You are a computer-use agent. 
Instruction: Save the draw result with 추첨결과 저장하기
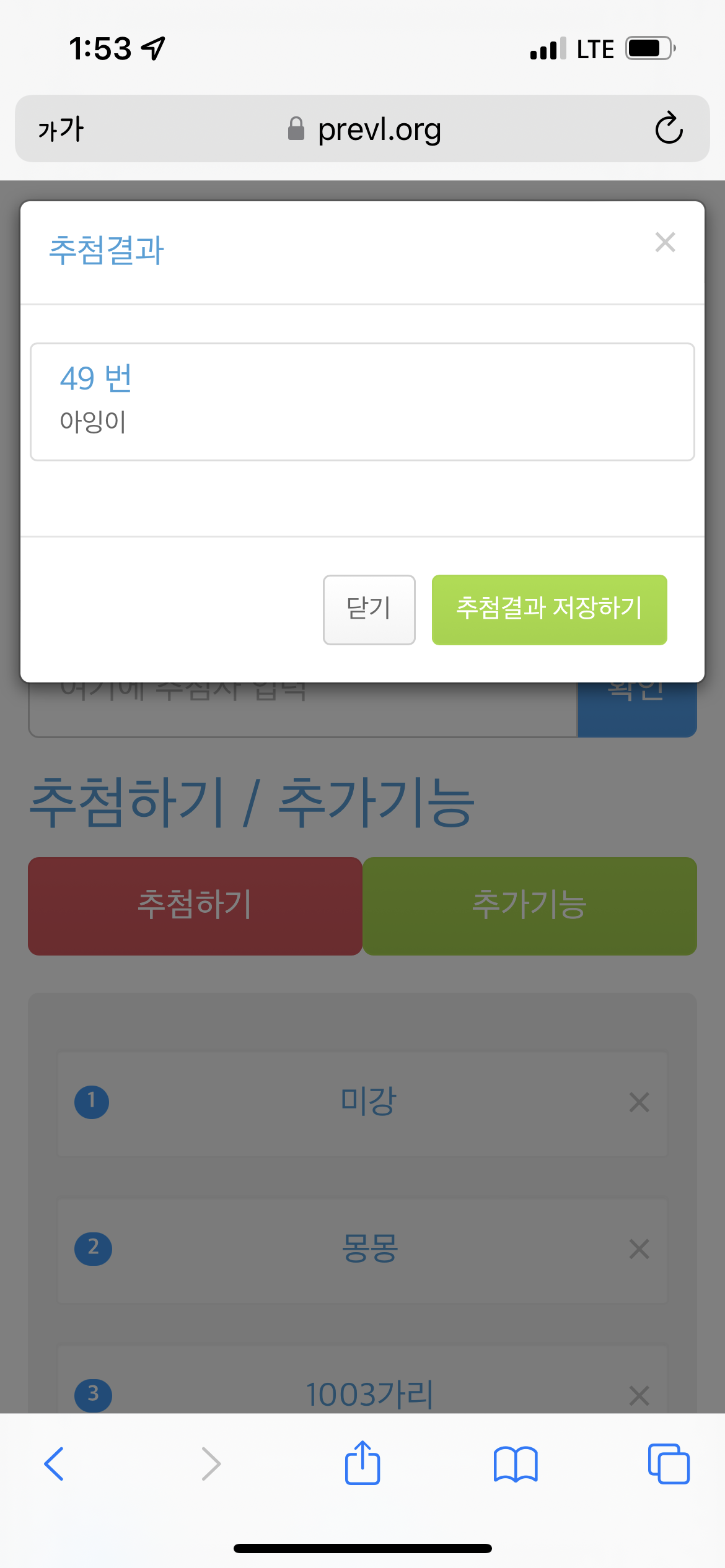coord(549,609)
